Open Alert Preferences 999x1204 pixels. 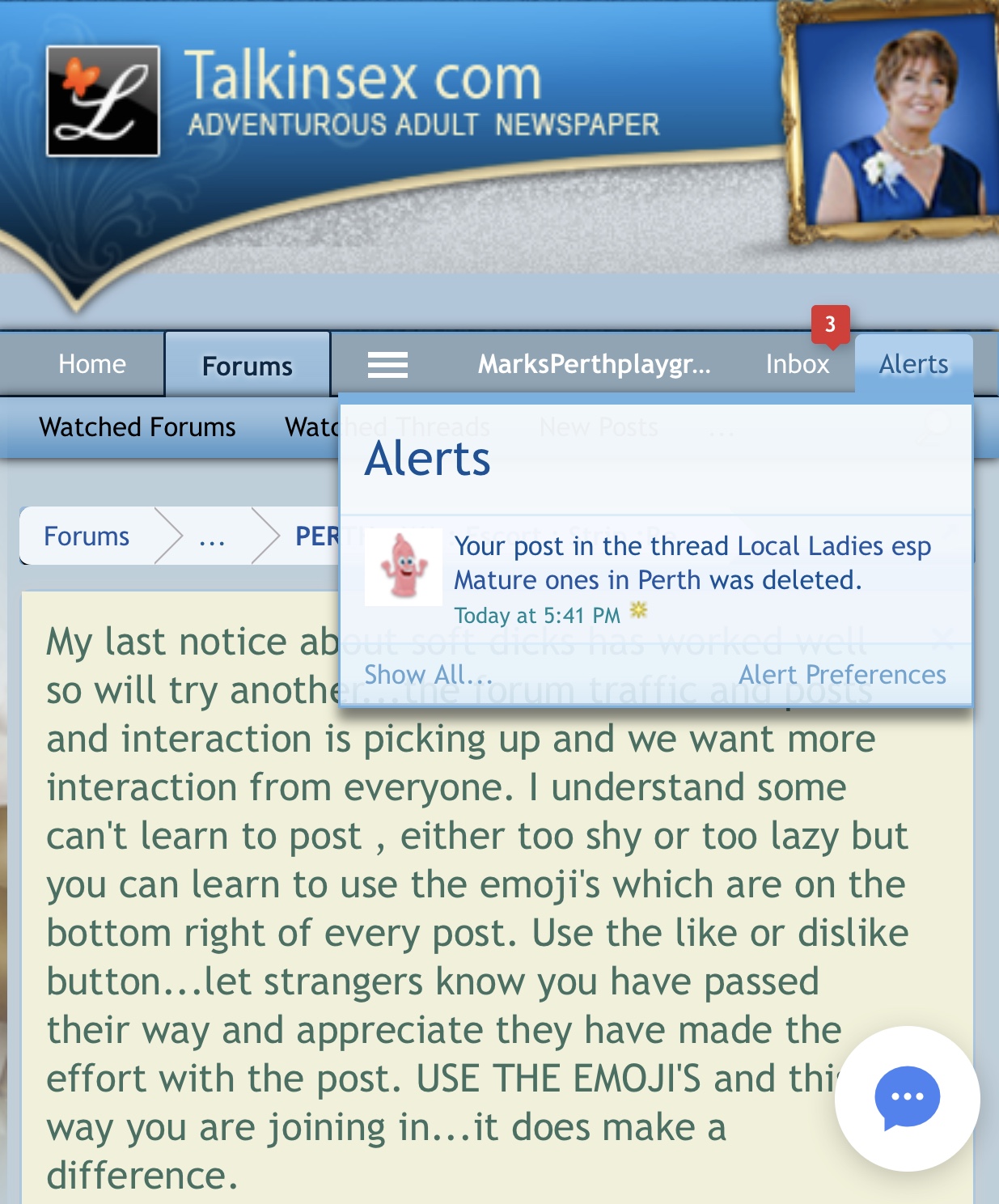[x=841, y=674]
